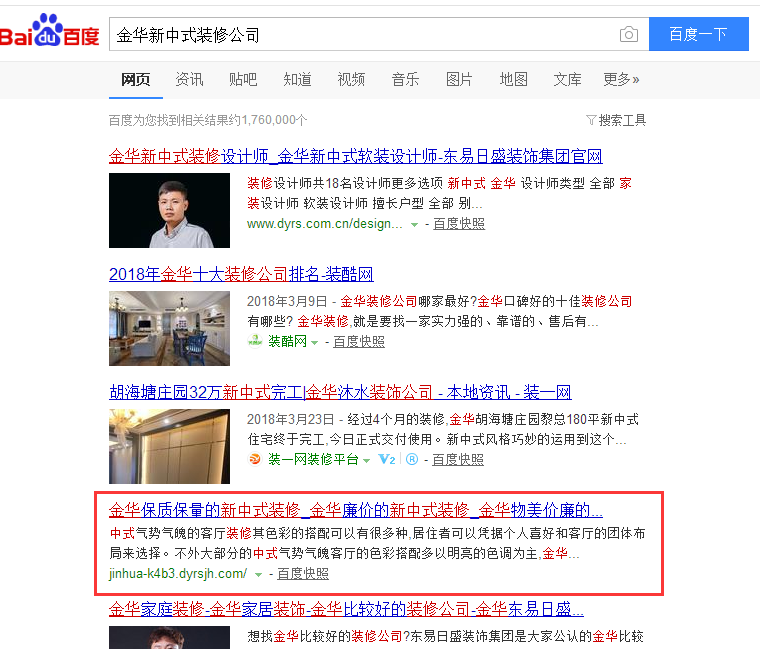Tap the designer photo thumbnail

[169, 211]
